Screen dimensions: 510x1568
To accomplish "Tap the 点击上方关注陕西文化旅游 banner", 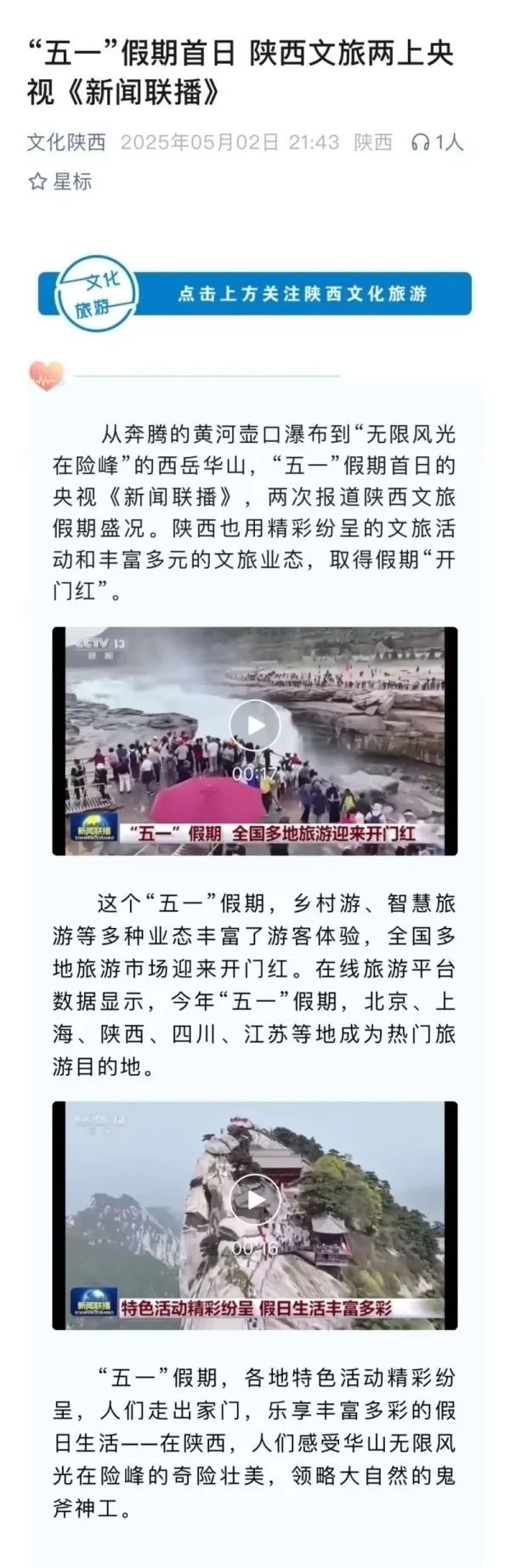I will [255, 294].
